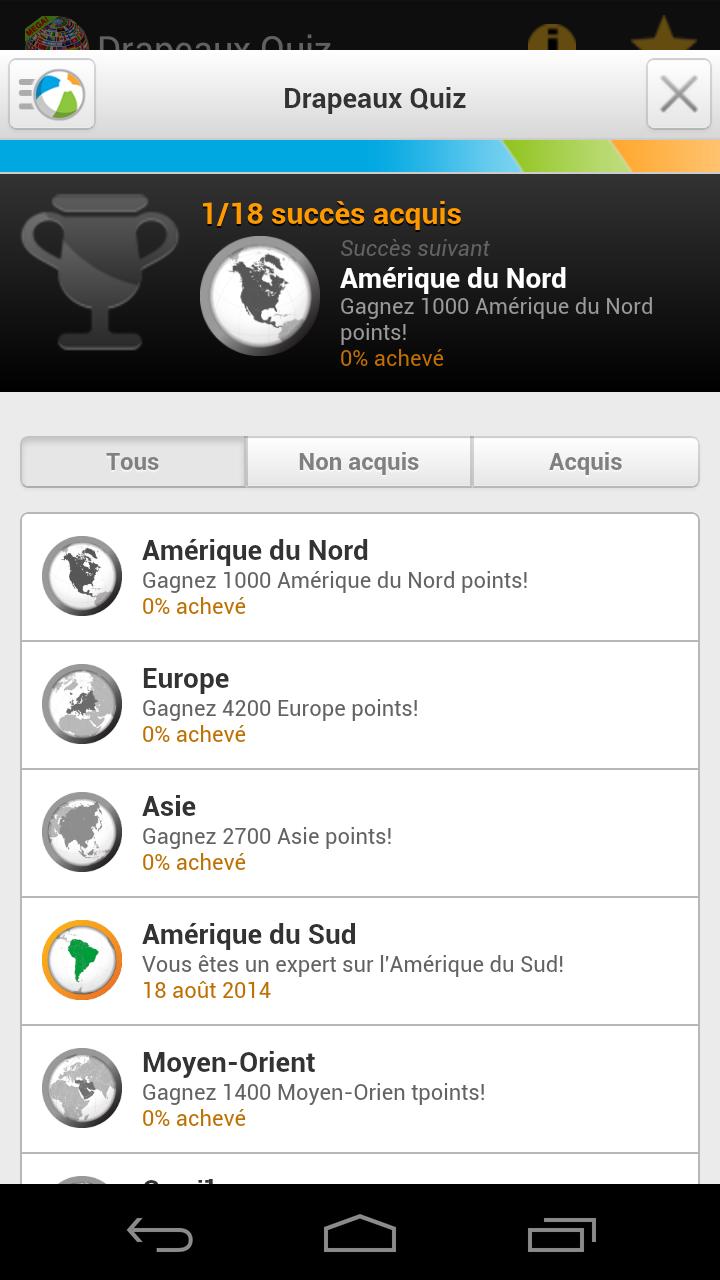
Task: Open the recent apps overview
Action: point(561,1233)
